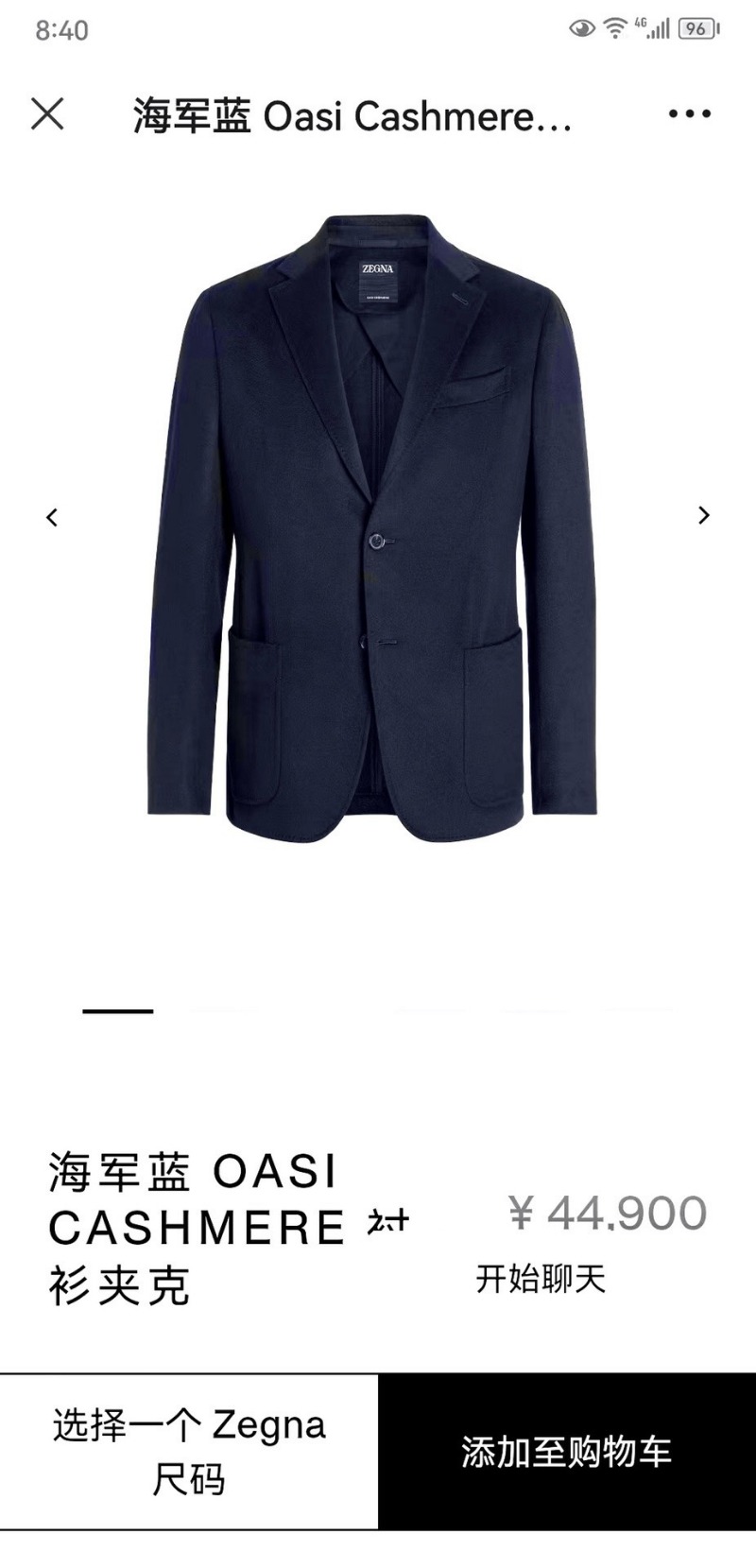This screenshot has width=756, height=1568.
Task: Show the next jacket photo
Action: (703, 515)
